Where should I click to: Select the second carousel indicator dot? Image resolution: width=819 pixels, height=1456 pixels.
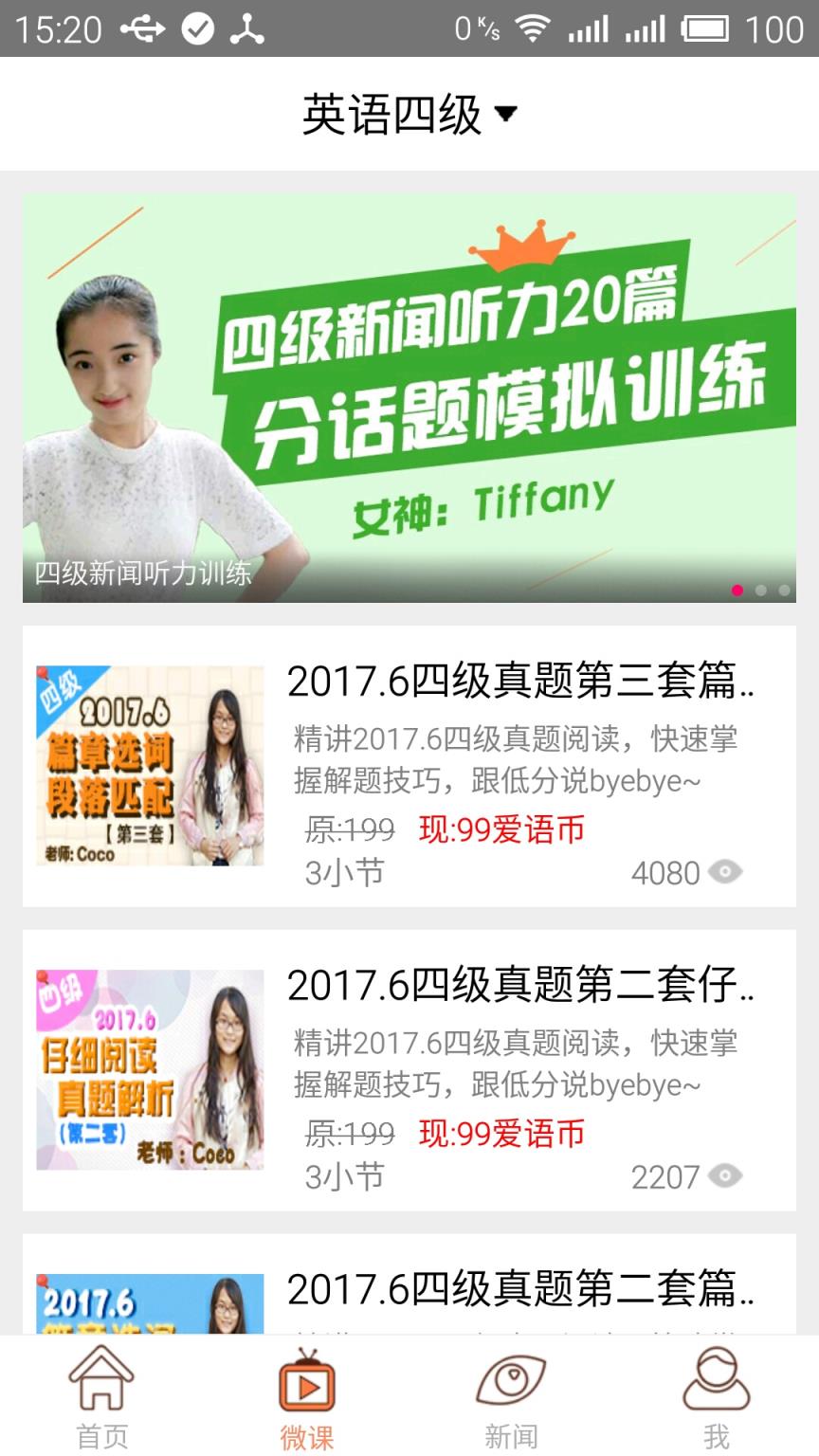tap(760, 591)
